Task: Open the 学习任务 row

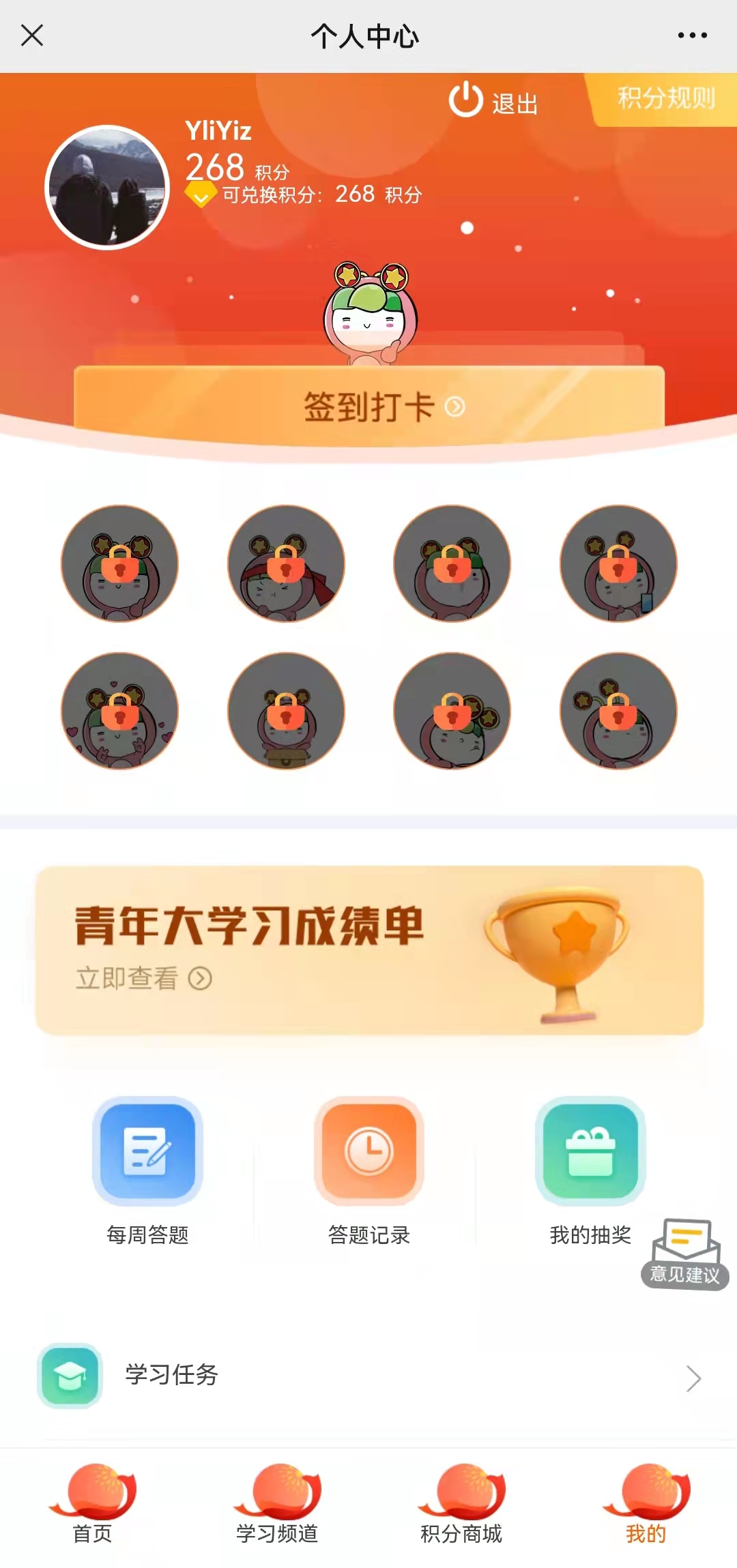Action: click(x=369, y=1376)
